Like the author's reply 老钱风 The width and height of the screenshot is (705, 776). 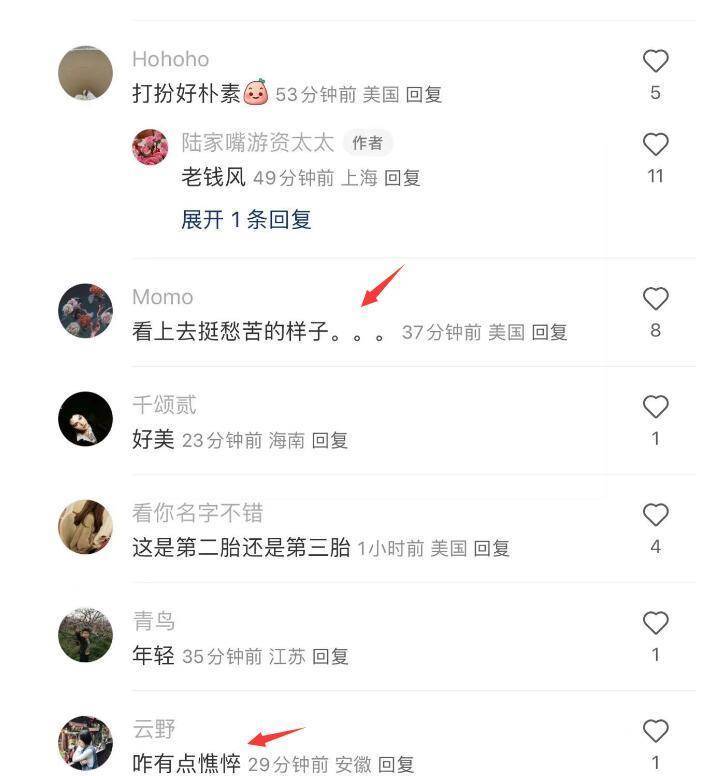pyautogui.click(x=655, y=145)
